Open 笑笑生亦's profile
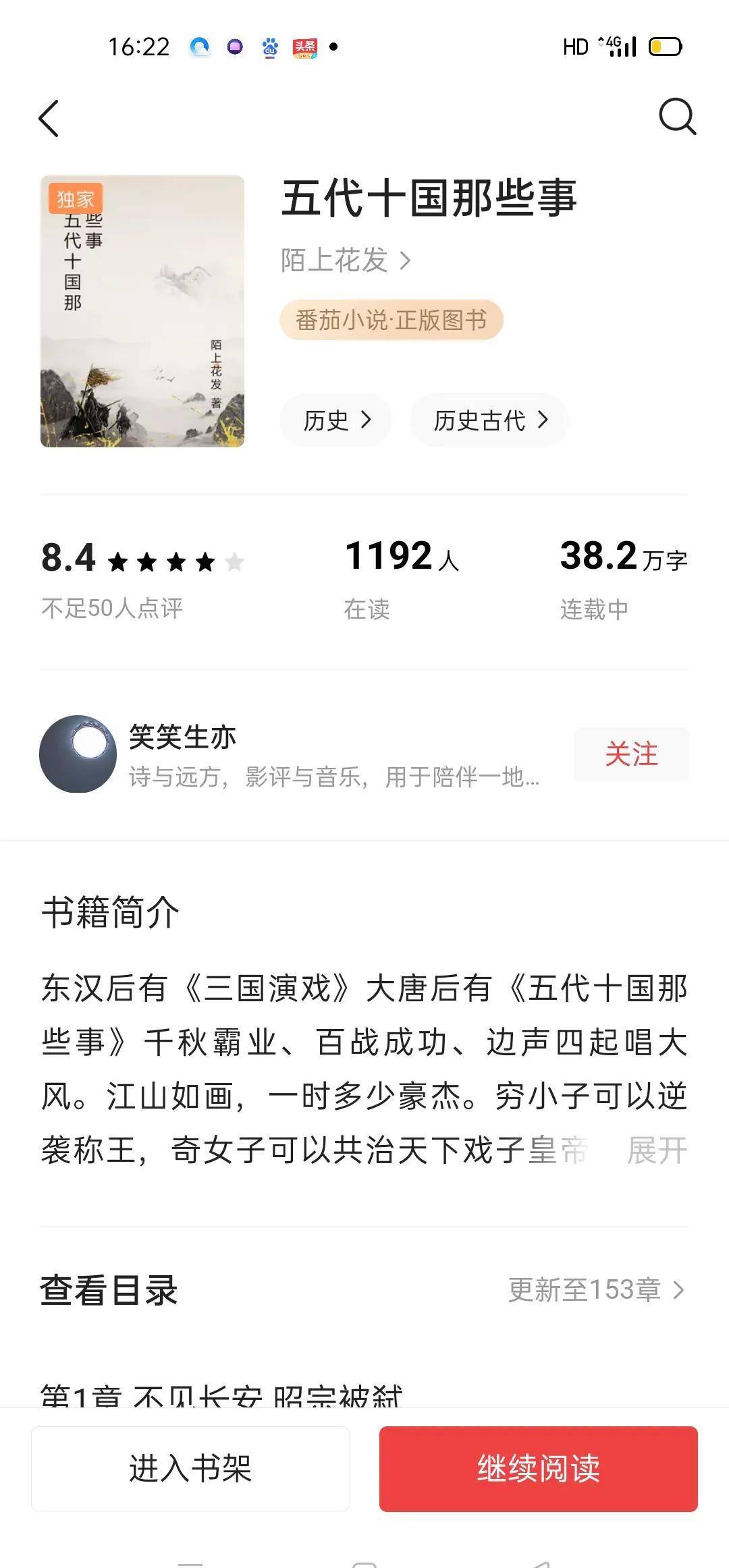 coord(182,737)
